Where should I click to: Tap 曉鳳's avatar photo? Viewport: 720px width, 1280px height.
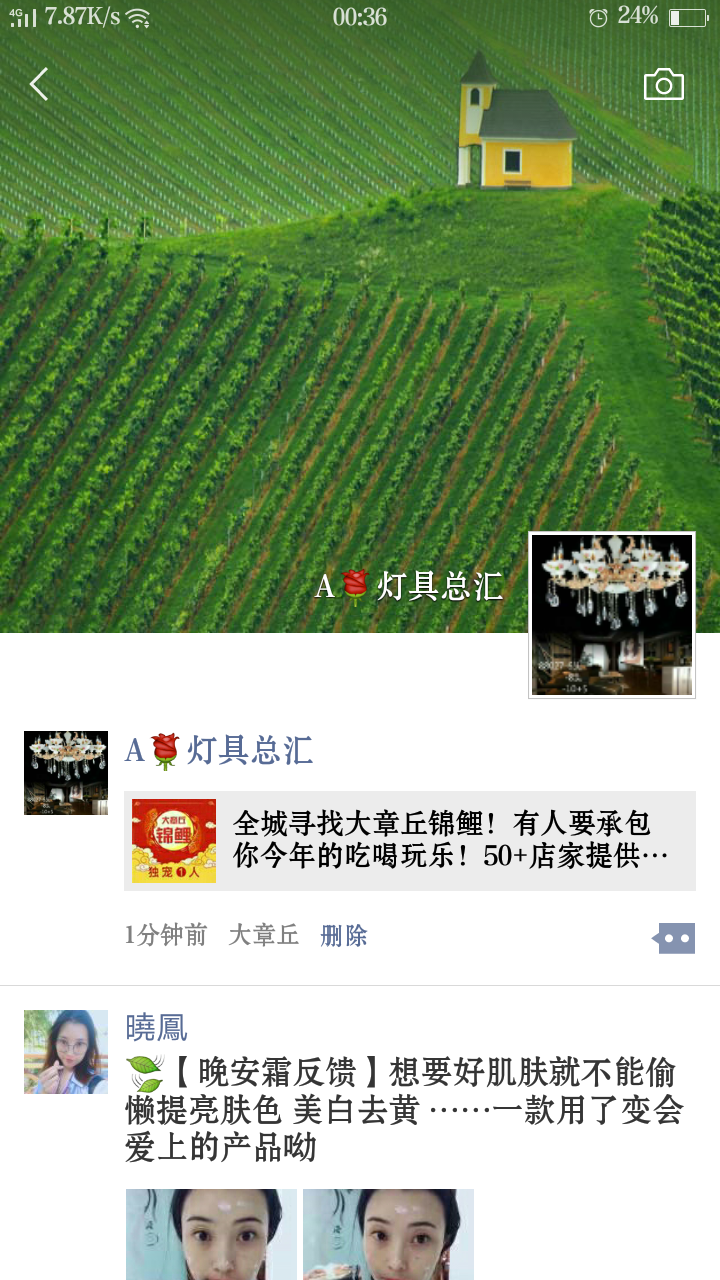(x=66, y=1051)
